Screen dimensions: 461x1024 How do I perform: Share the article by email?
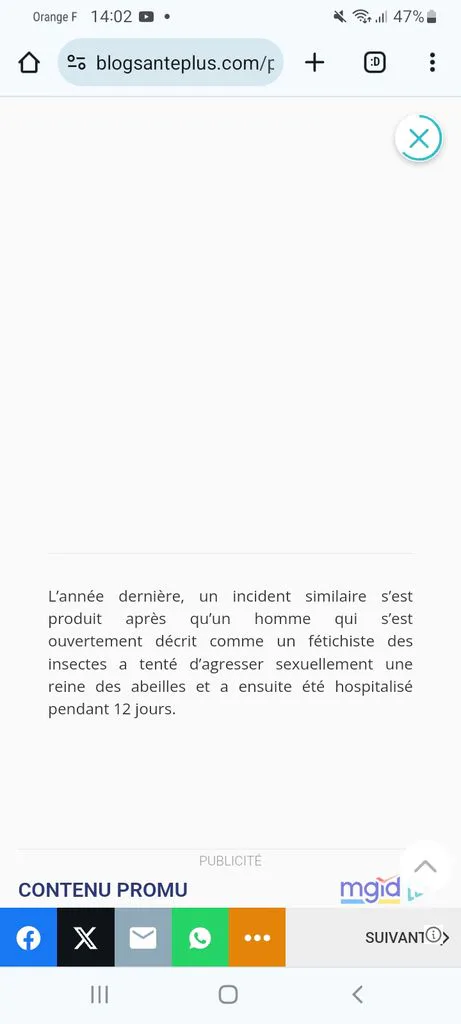pos(143,938)
